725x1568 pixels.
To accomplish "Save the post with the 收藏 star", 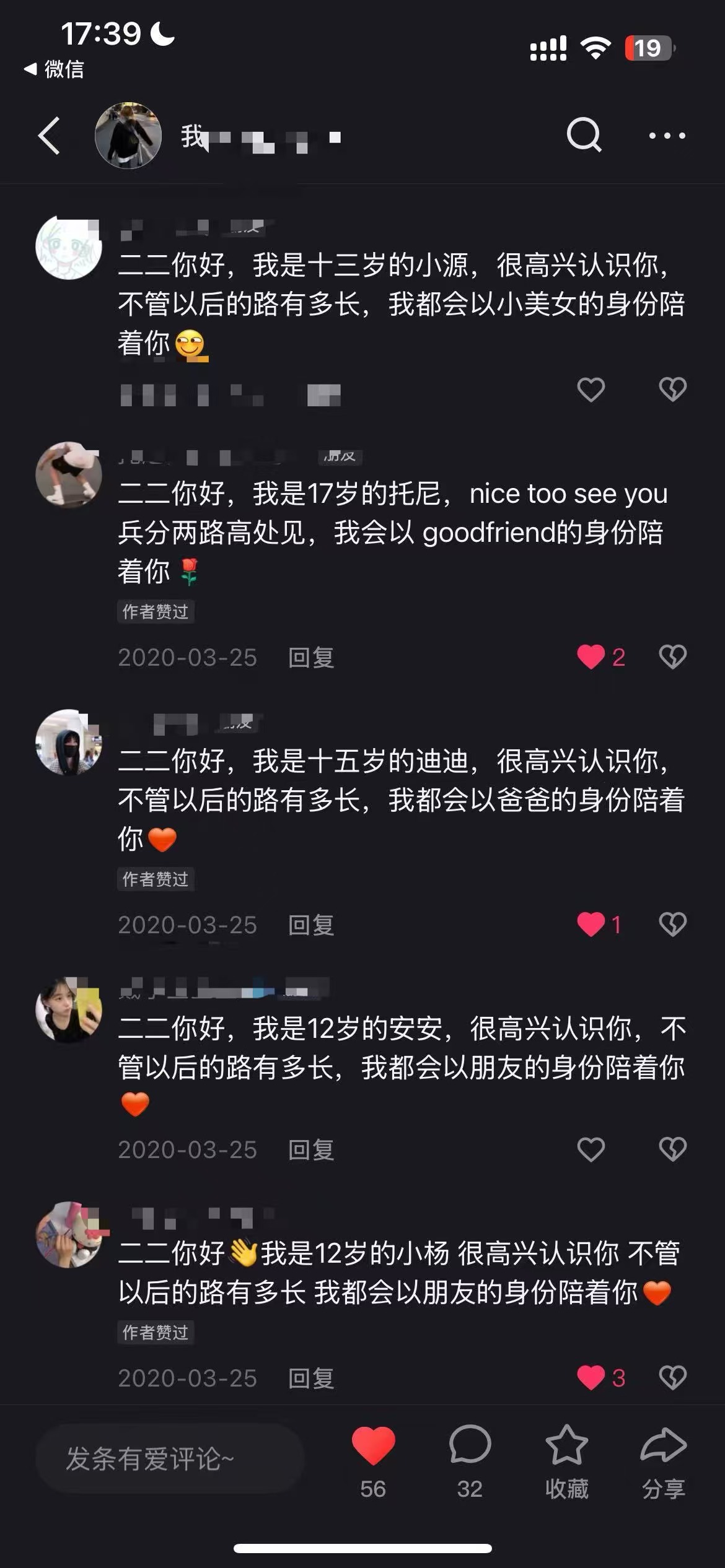I will (x=566, y=1447).
